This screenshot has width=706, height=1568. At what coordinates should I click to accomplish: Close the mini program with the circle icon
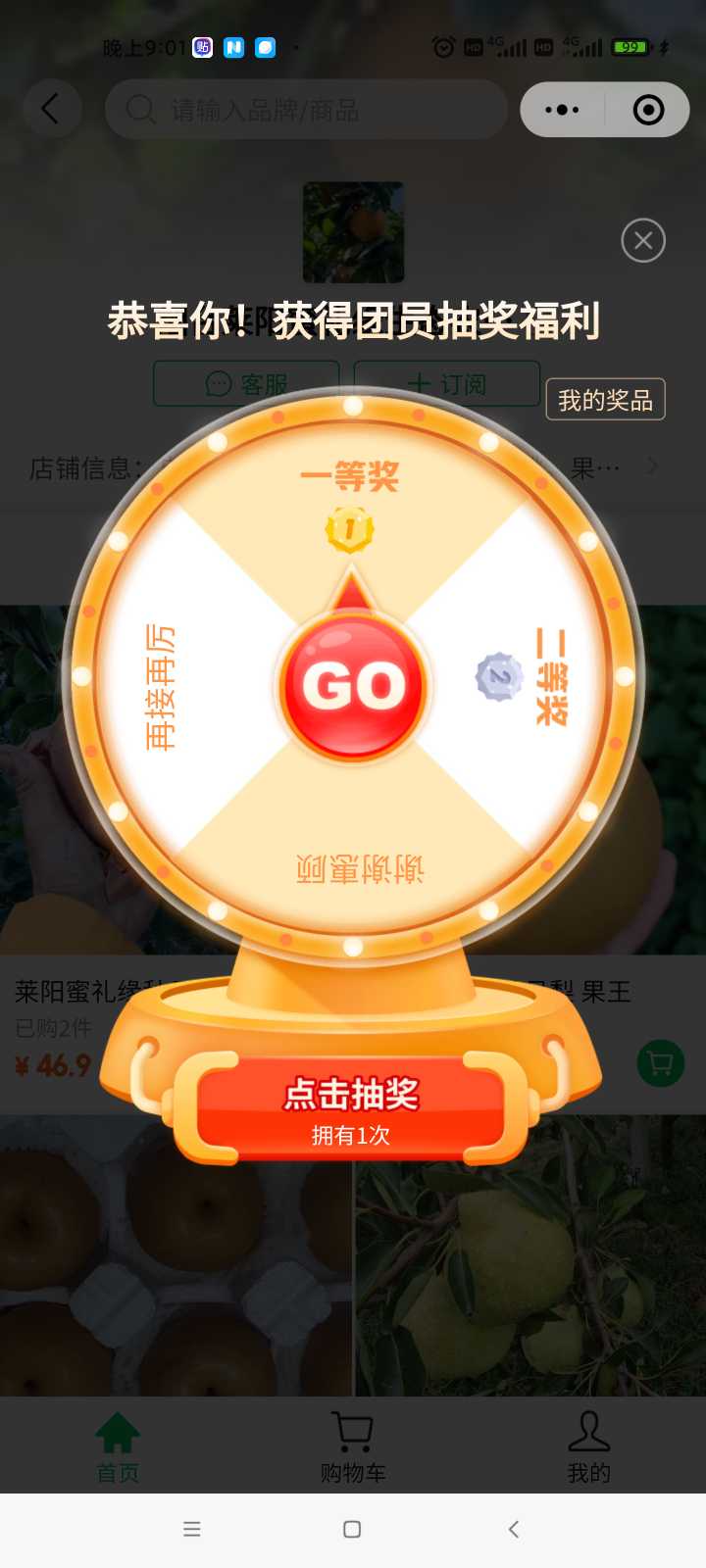(x=648, y=110)
